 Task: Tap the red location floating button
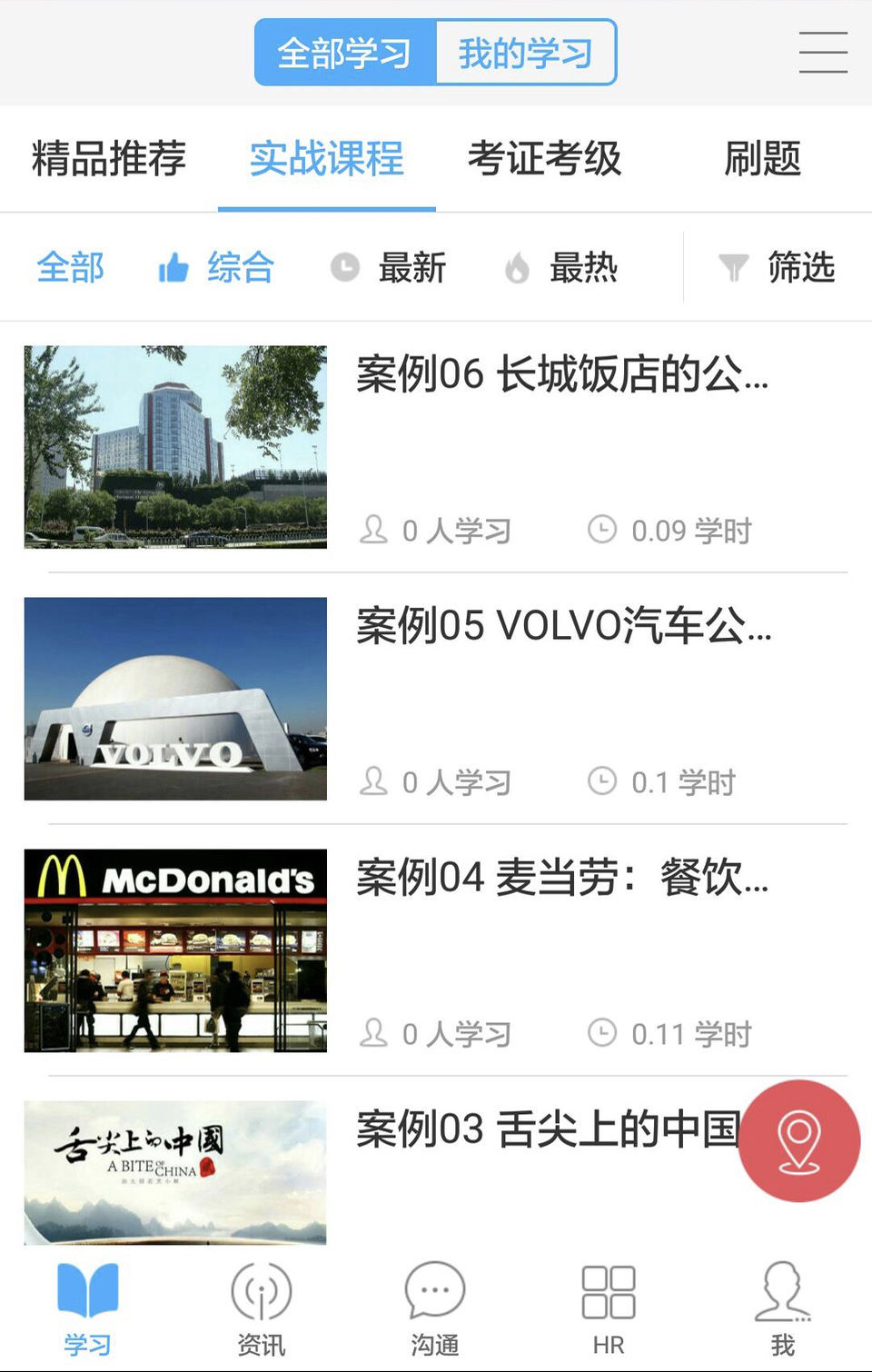pos(799,1141)
